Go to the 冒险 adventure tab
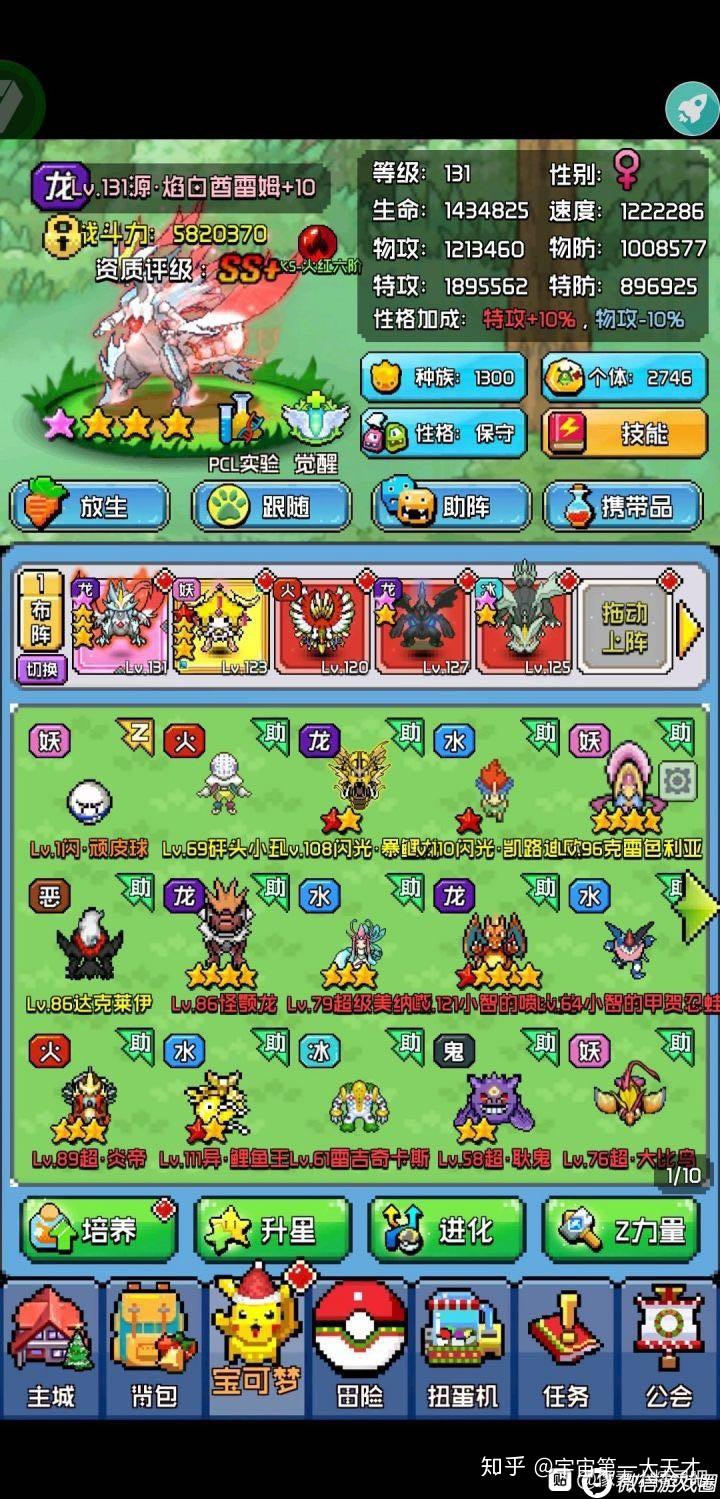The image size is (720, 1499). [x=359, y=1350]
